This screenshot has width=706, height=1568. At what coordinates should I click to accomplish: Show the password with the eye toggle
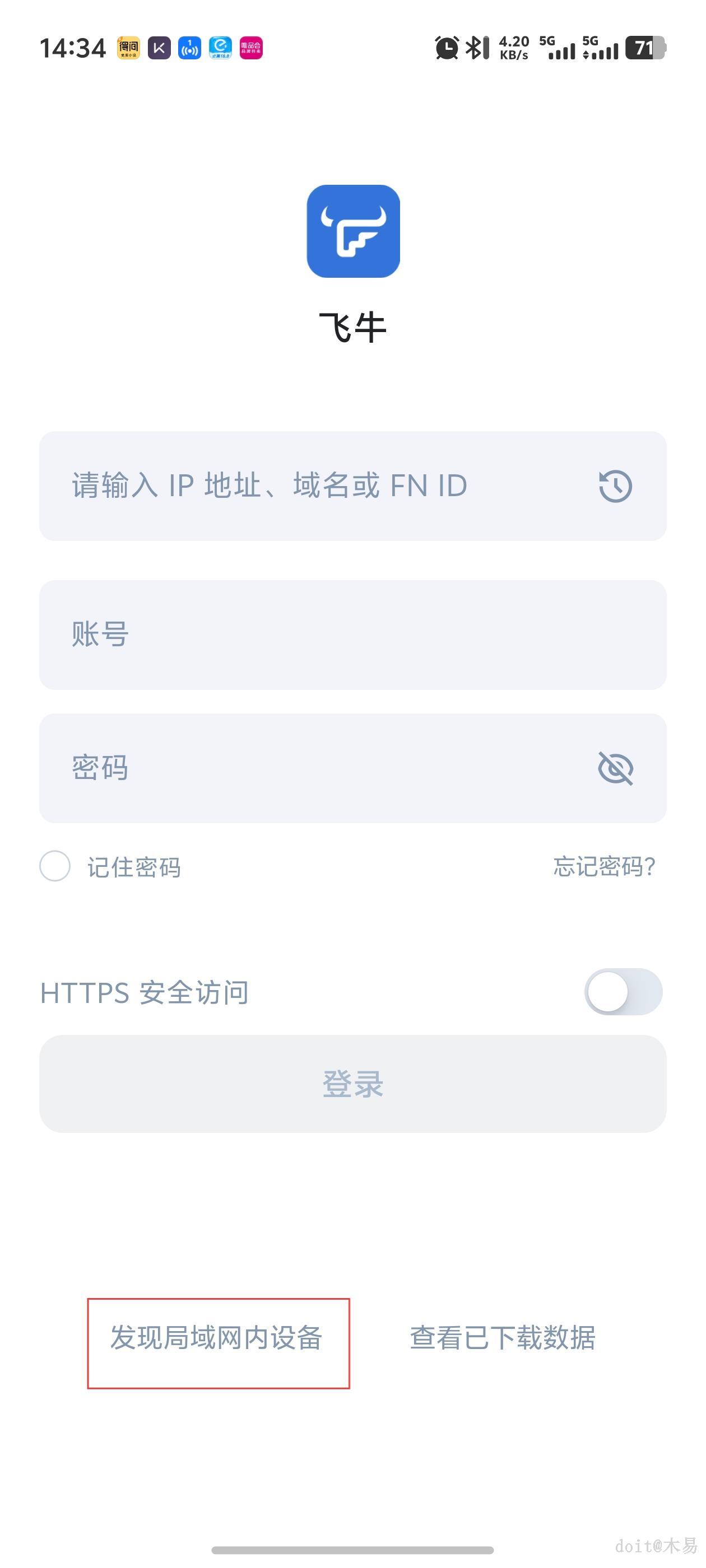615,768
